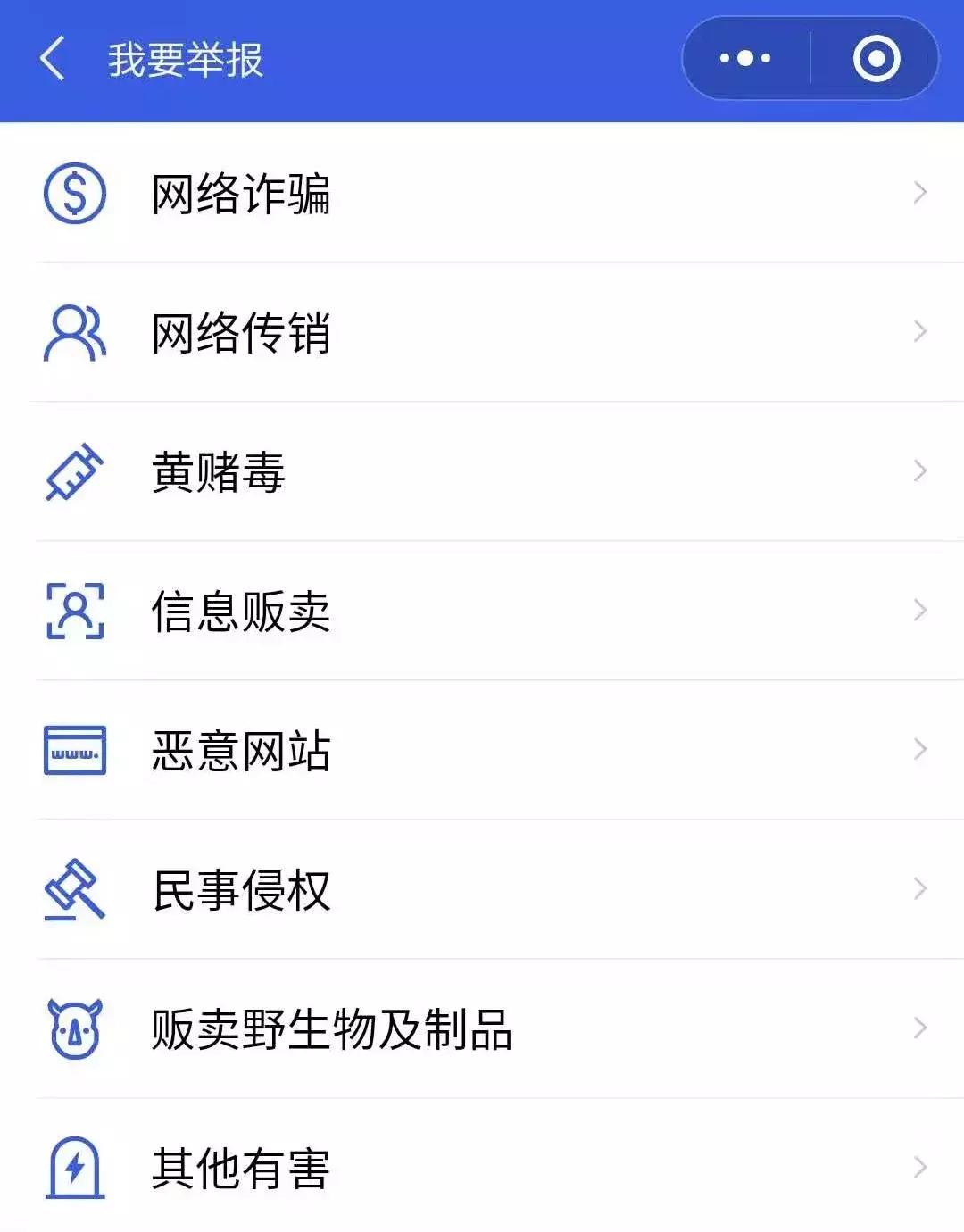This screenshot has height=1232, width=964.
Task: Open 黄赌毒 details using the right arrow
Action: tap(920, 471)
